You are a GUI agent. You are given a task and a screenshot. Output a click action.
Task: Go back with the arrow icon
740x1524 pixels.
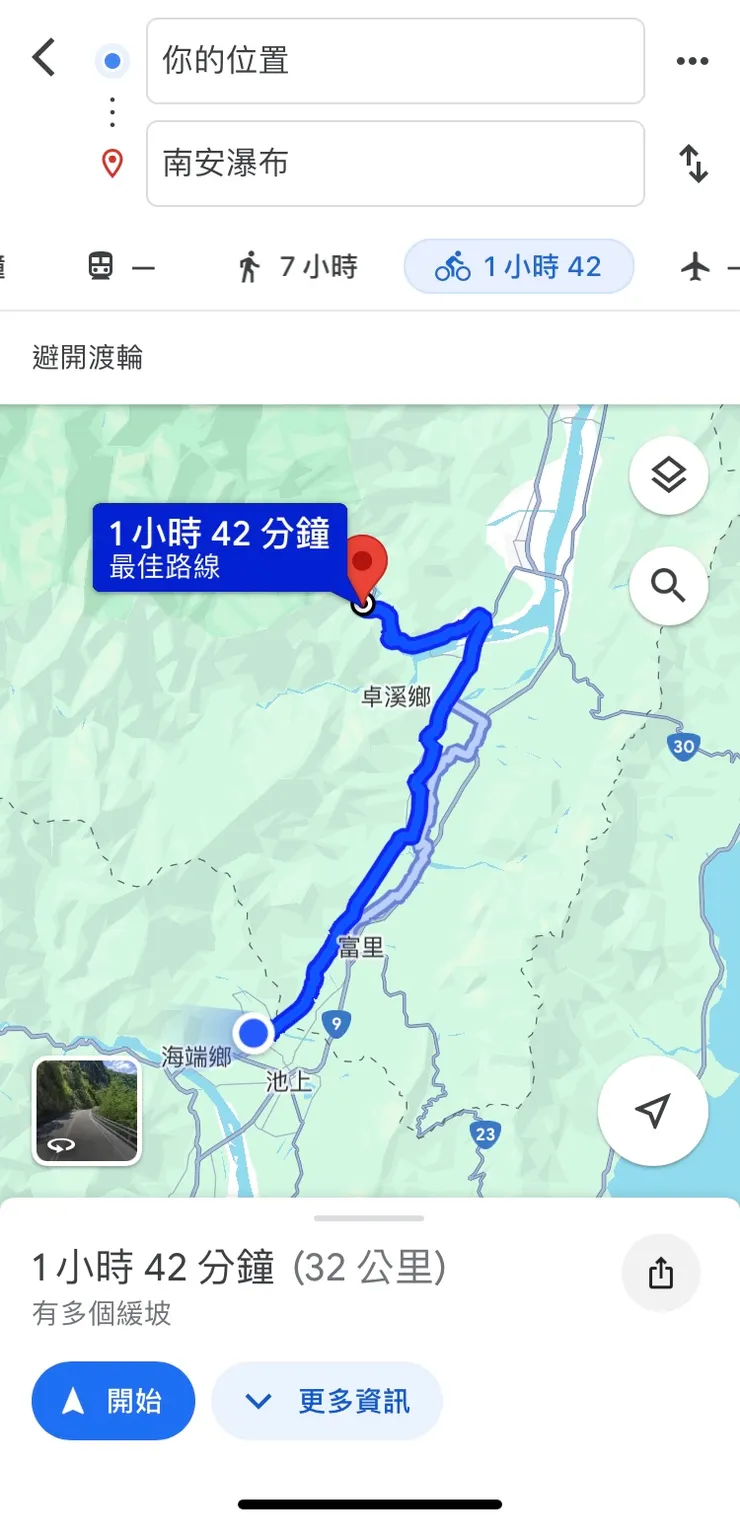tap(43, 57)
